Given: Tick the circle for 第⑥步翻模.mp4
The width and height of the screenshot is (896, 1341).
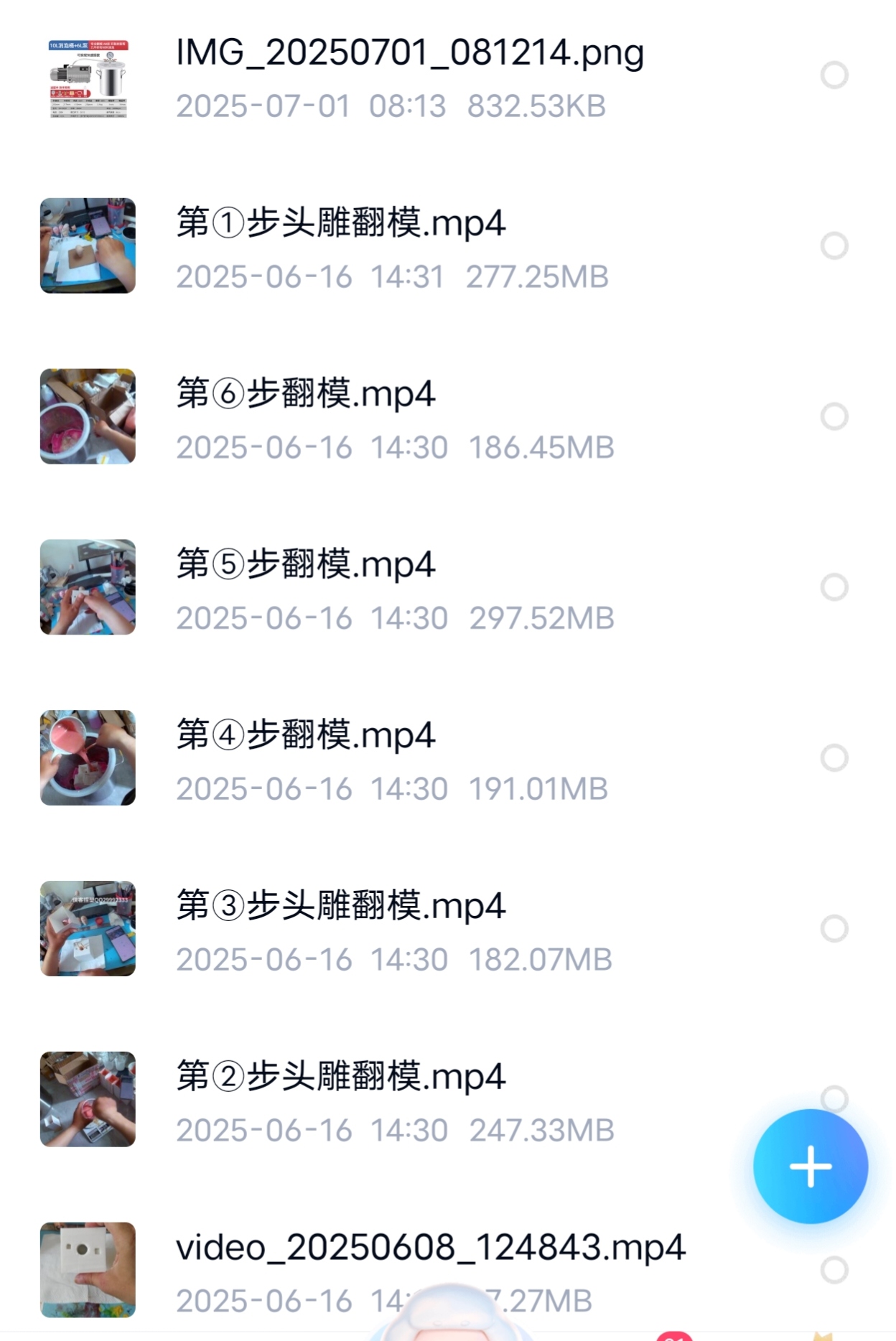Looking at the screenshot, I should pos(834,416).
